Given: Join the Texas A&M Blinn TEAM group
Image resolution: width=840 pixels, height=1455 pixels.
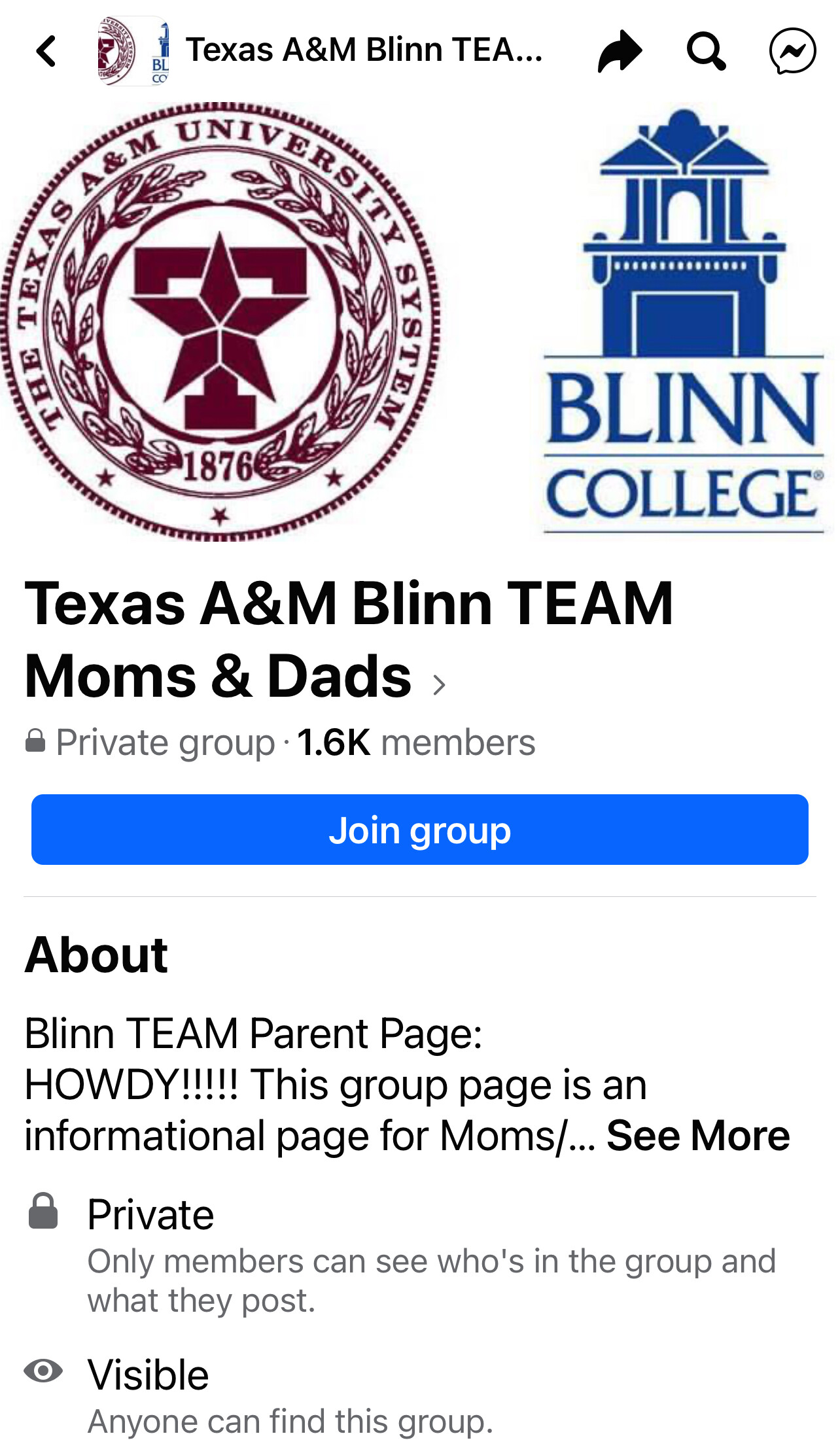Looking at the screenshot, I should [x=419, y=830].
